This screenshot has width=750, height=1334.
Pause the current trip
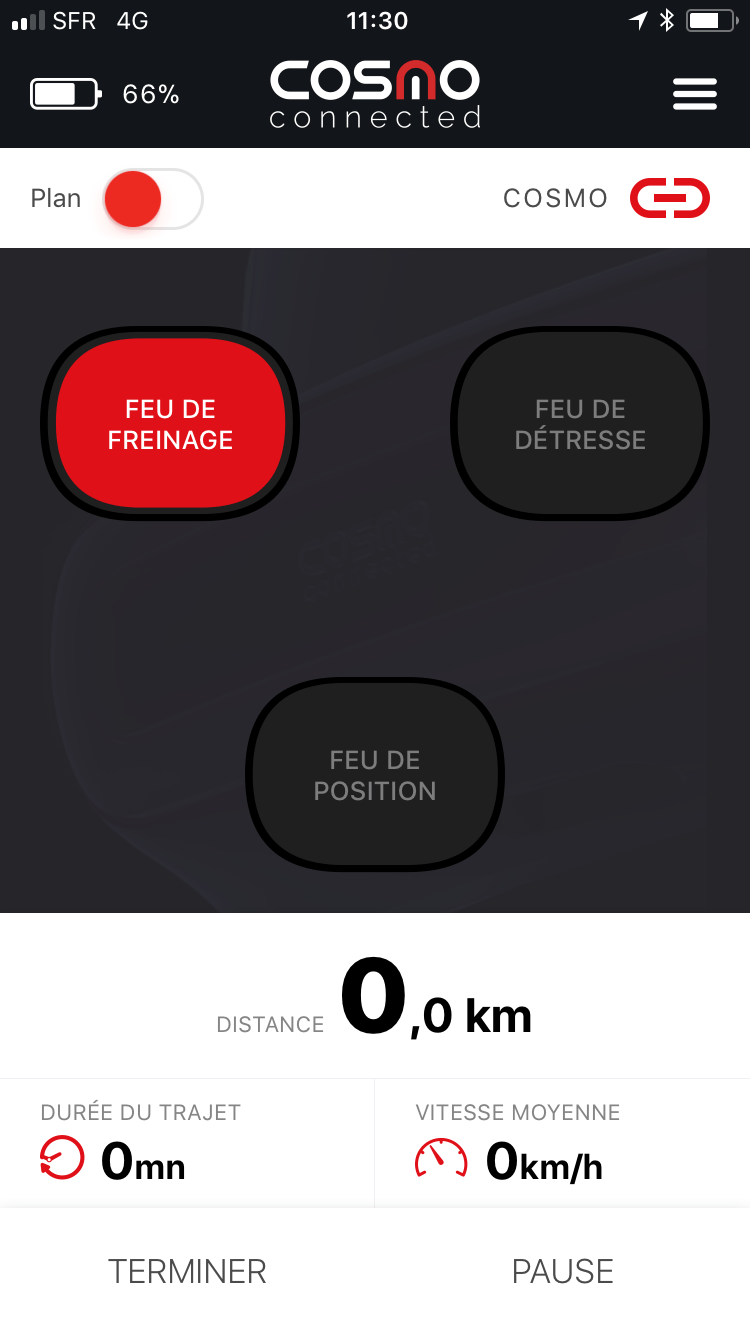[562, 1271]
